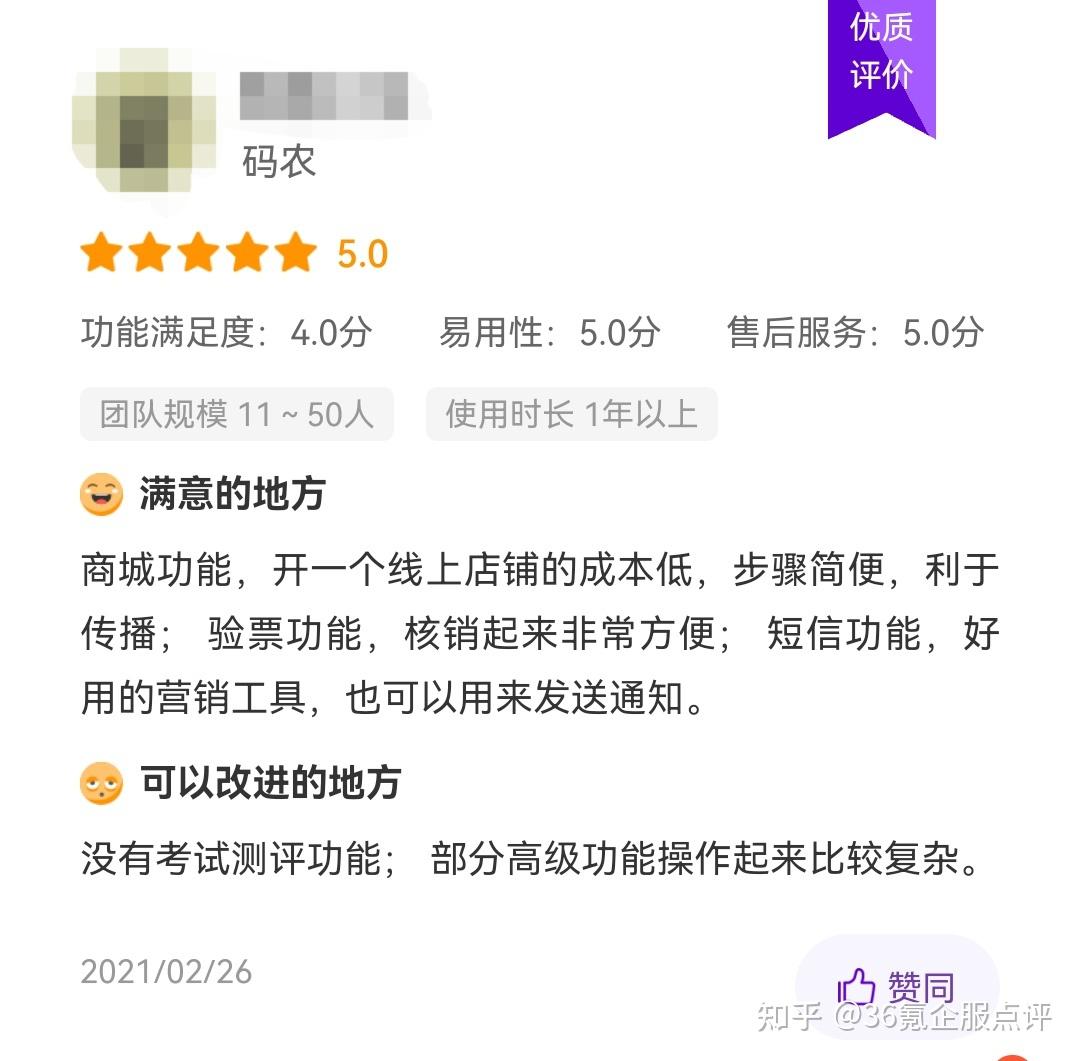Viewport: 1080px width, 1061px height.
Task: Tap the 赞同 upvote button
Action: tap(896, 986)
